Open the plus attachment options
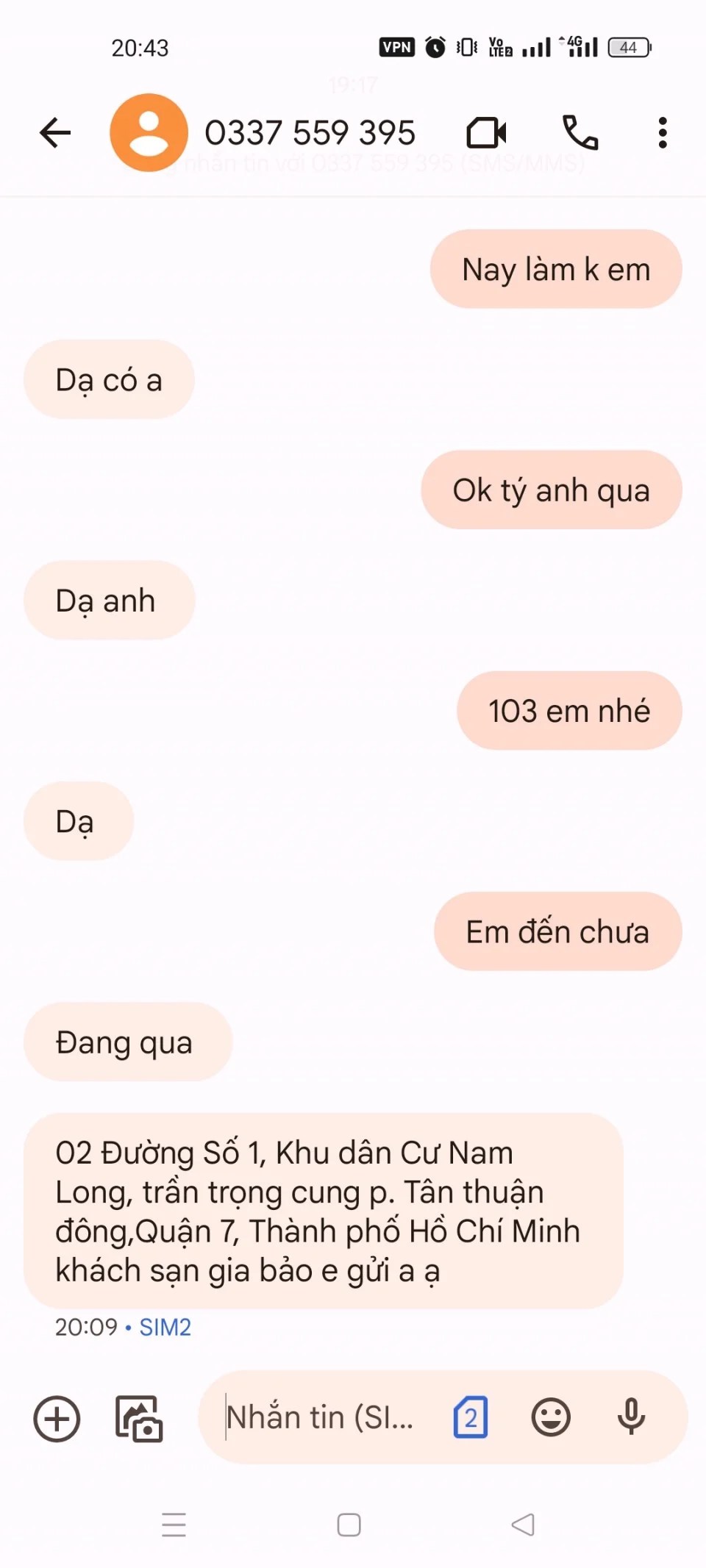The height and width of the screenshot is (1568, 706). [57, 1418]
